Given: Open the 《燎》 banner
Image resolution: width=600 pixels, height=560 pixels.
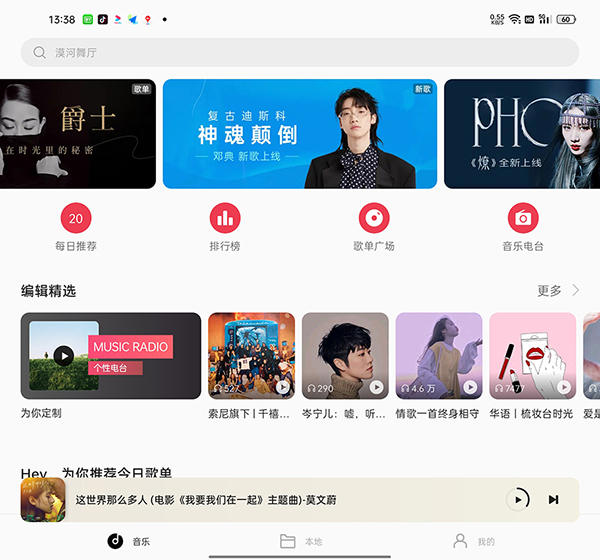Looking at the screenshot, I should click(521, 134).
